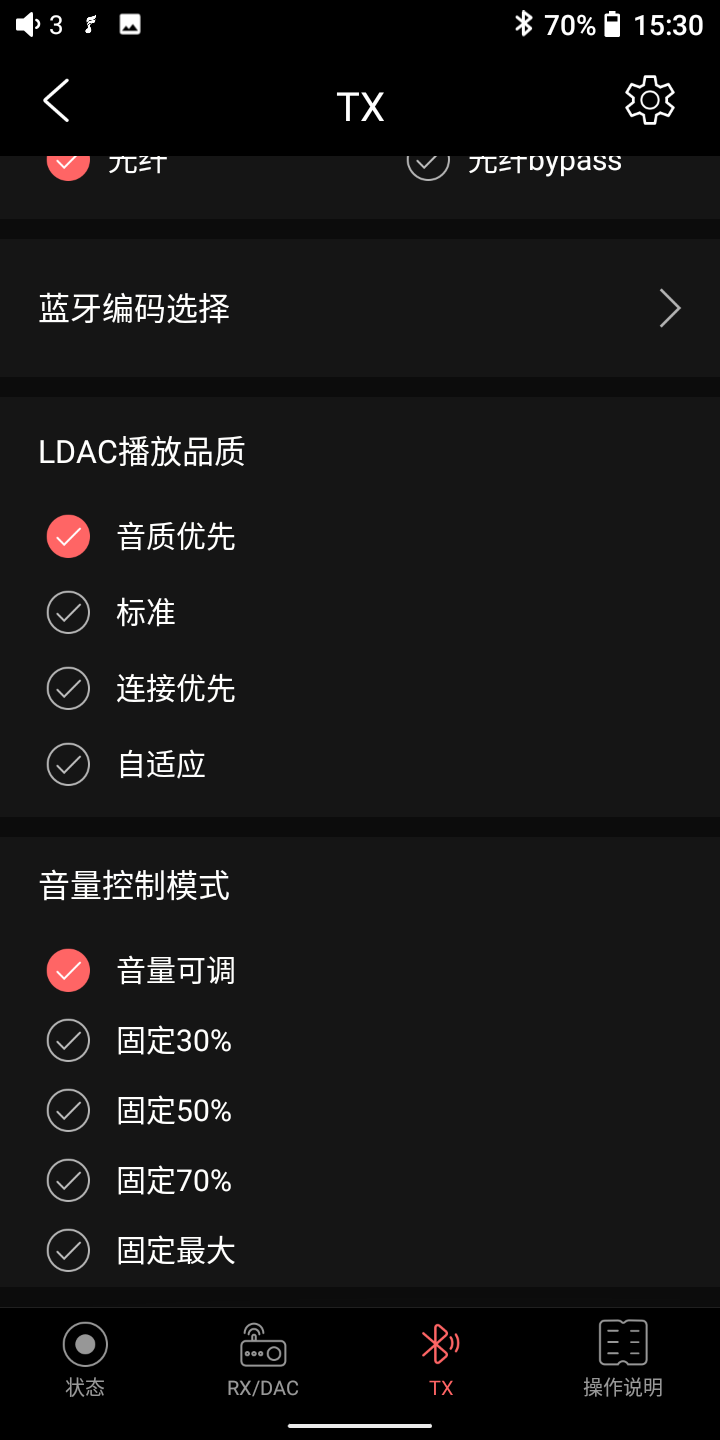This screenshot has height=1440, width=720.
Task: Switch to the RX/DAC tab
Action: [x=263, y=1358]
